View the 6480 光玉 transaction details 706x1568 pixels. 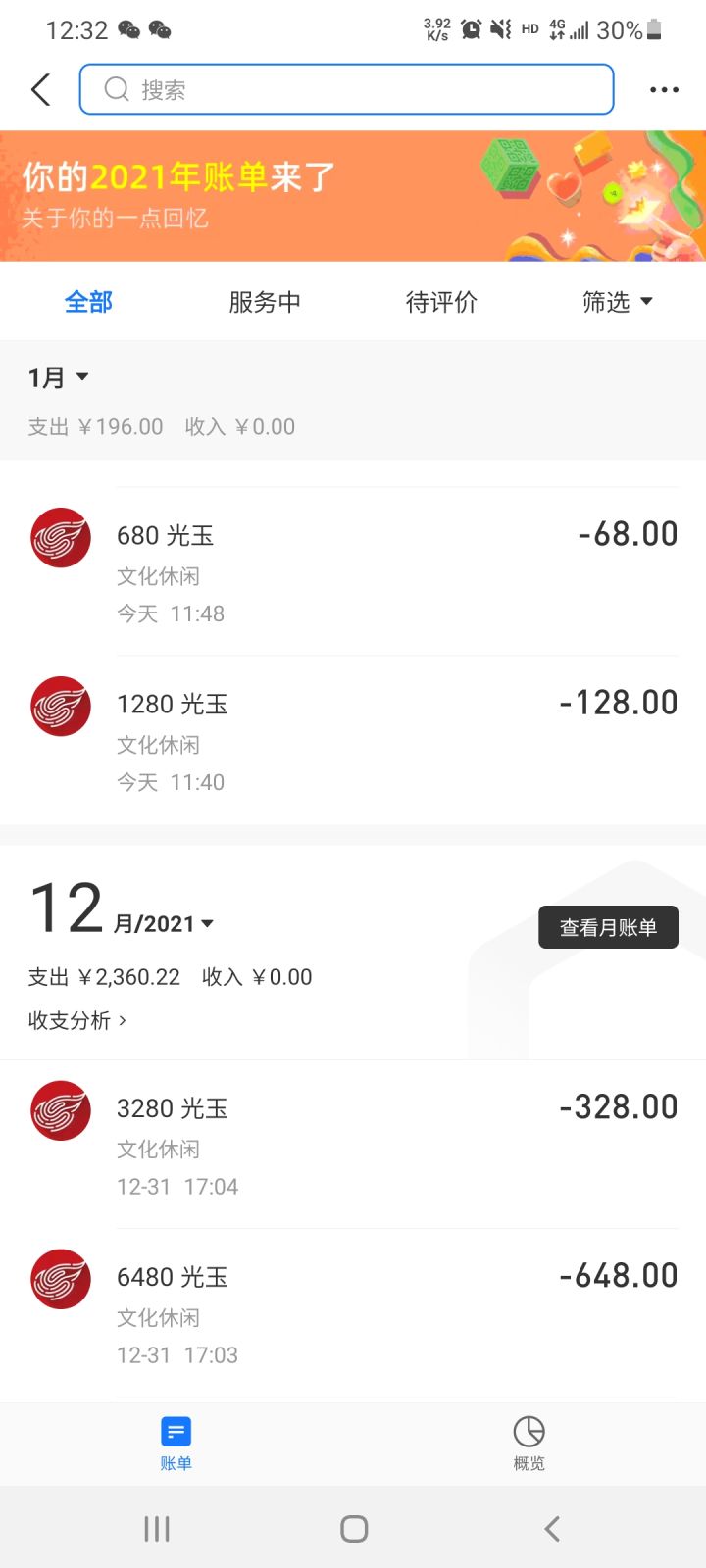353,1313
